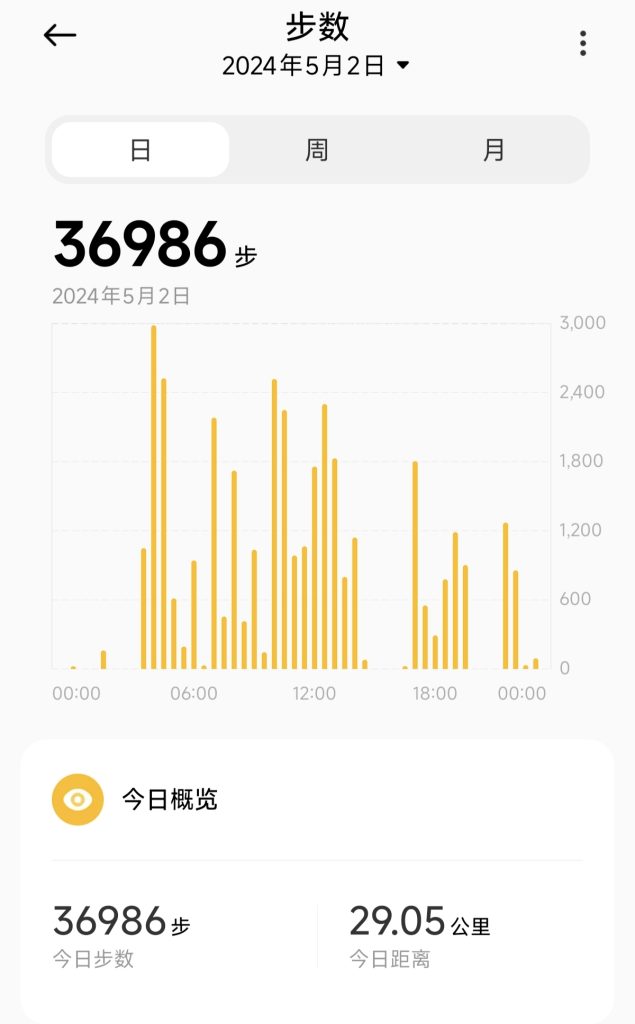Open the three-dot overflow menu
Screen dimensions: 635x1024
tap(583, 43)
